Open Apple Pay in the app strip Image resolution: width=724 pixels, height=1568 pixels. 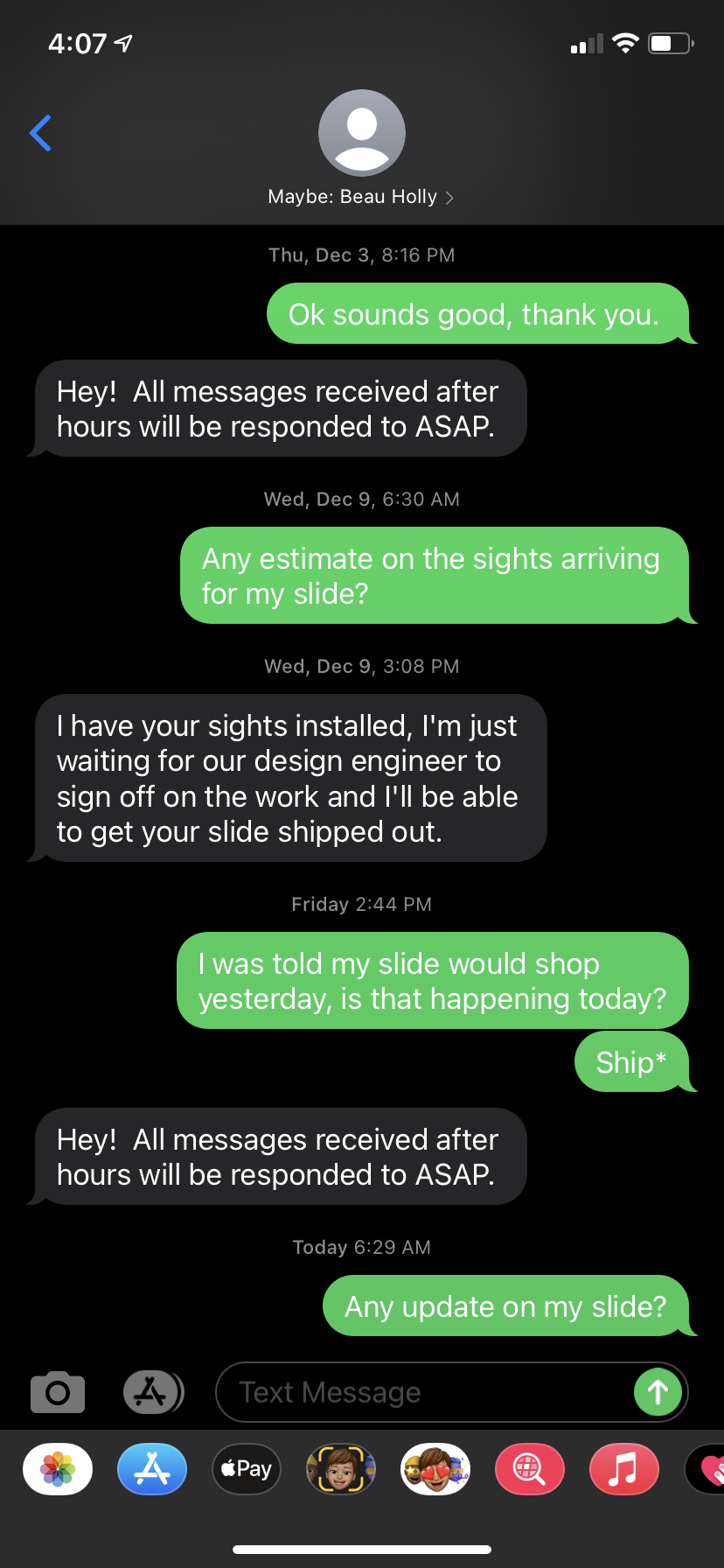(x=247, y=1469)
